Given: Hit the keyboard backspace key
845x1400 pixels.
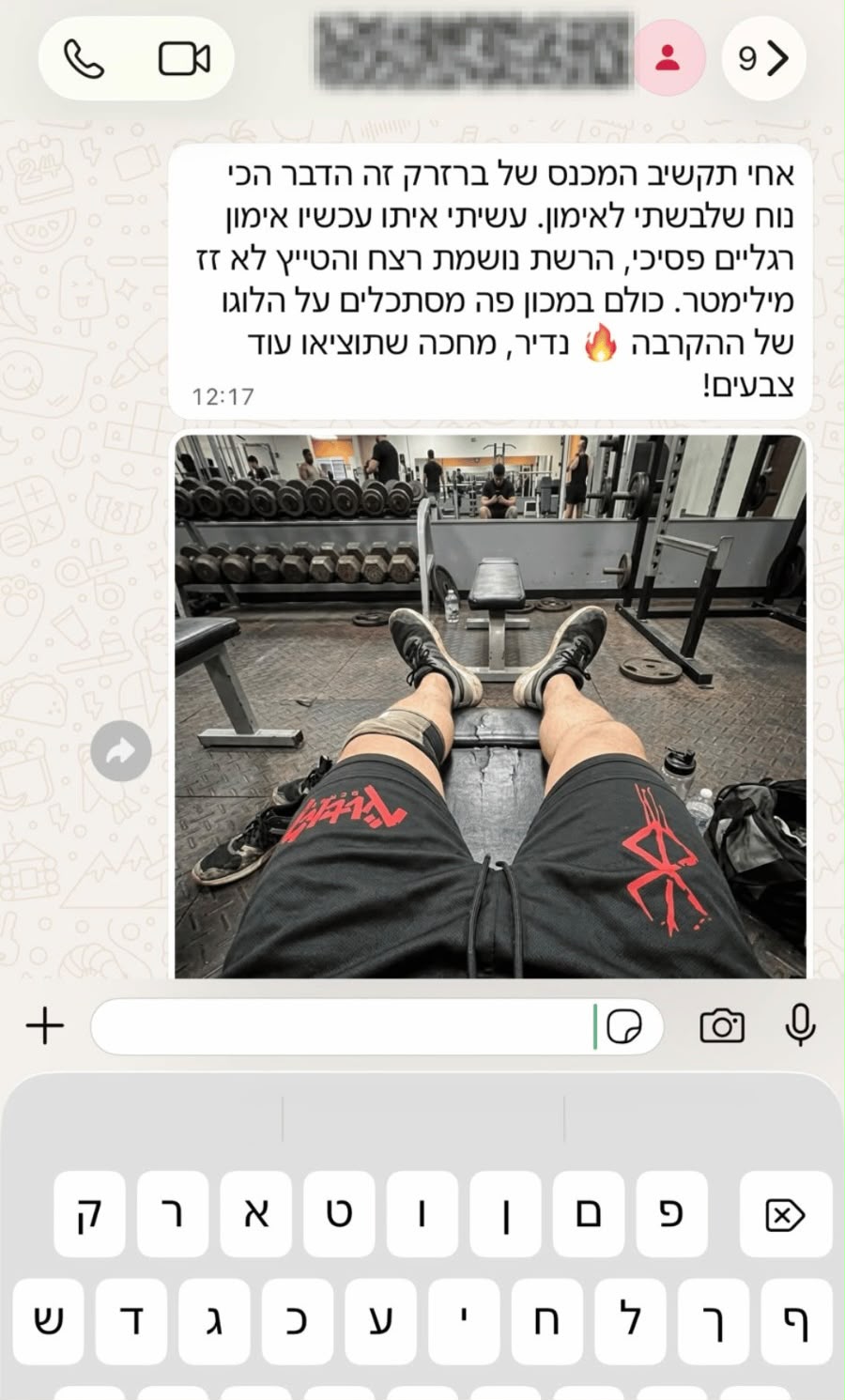Looking at the screenshot, I should point(785,1214).
